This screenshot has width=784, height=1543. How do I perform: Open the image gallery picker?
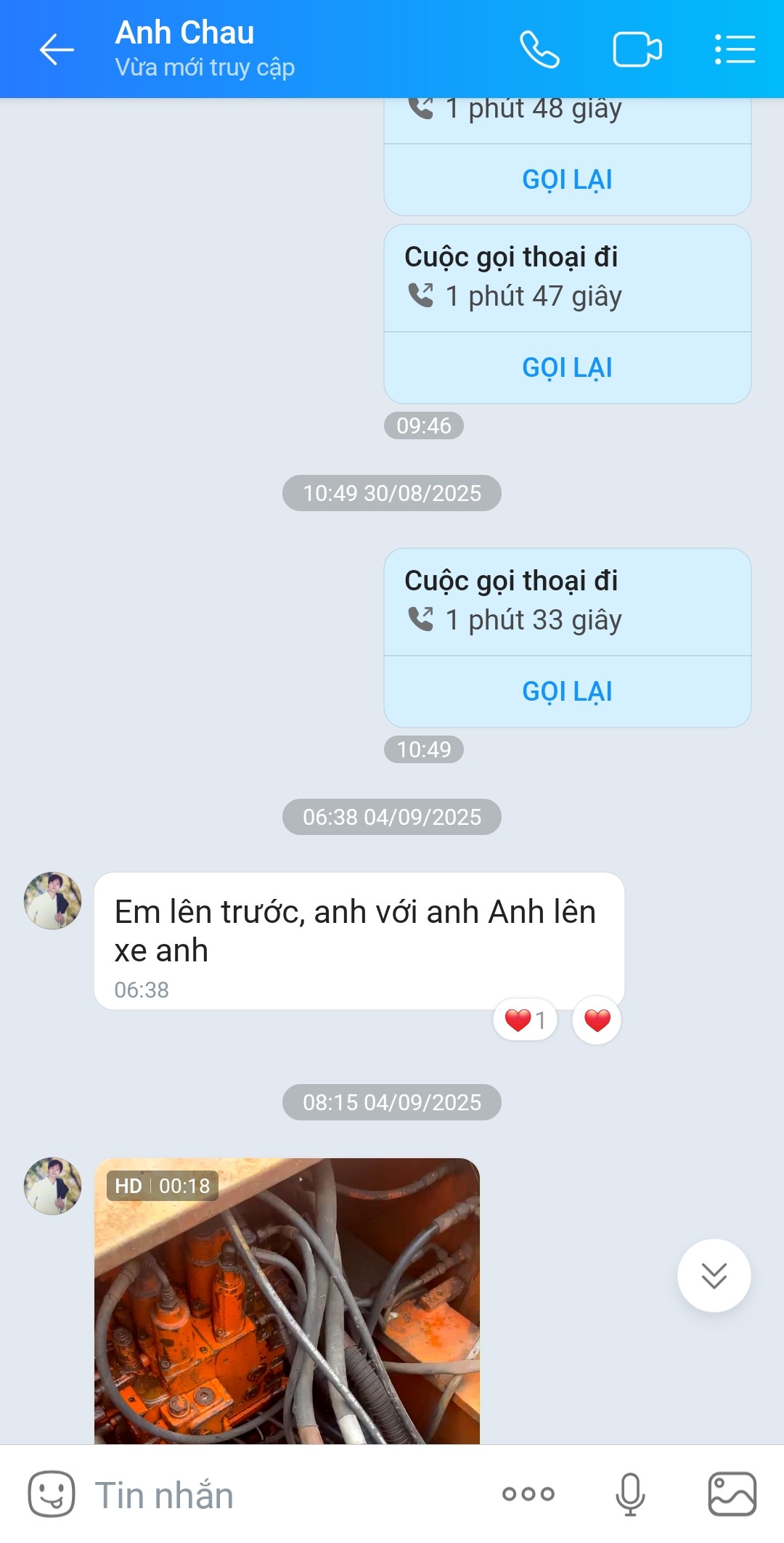pyautogui.click(x=732, y=1494)
